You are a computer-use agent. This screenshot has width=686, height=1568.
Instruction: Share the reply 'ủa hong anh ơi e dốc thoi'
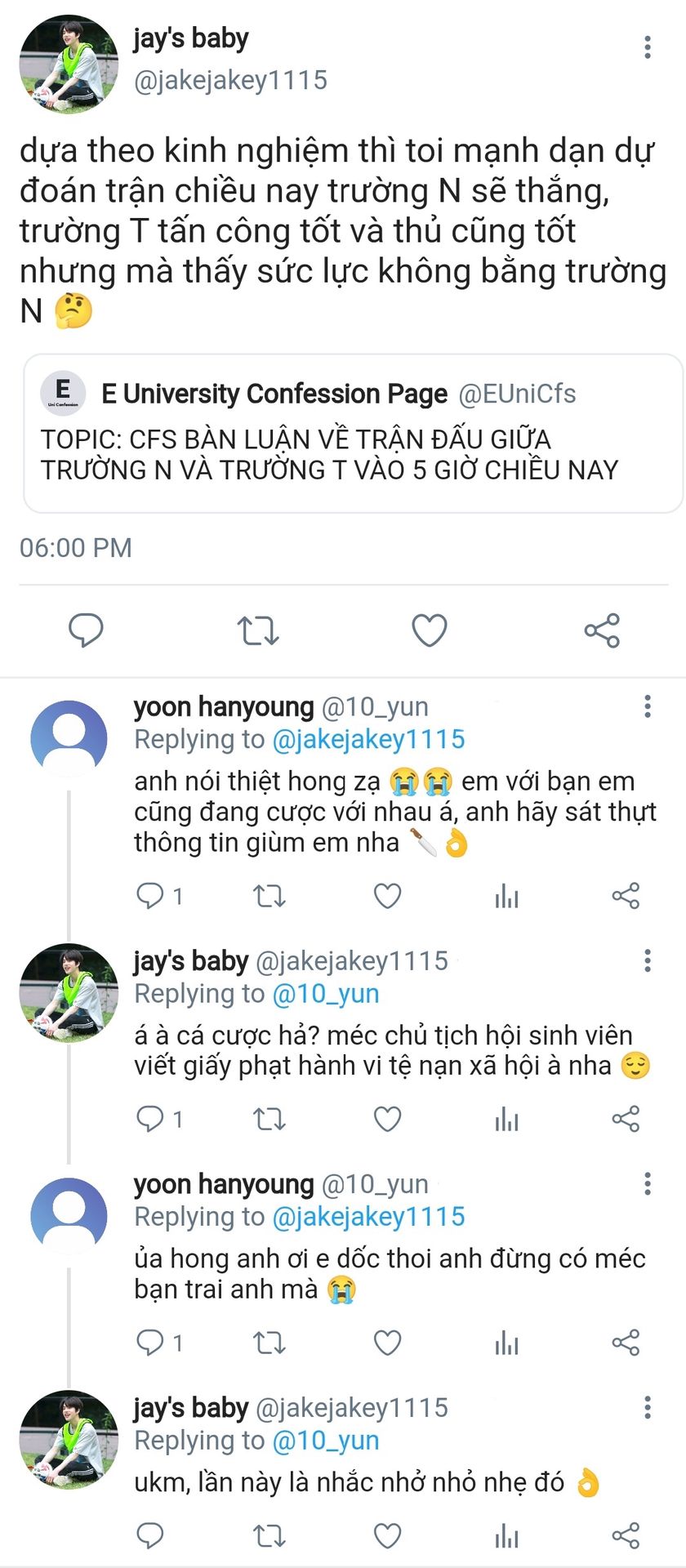coord(626,1342)
